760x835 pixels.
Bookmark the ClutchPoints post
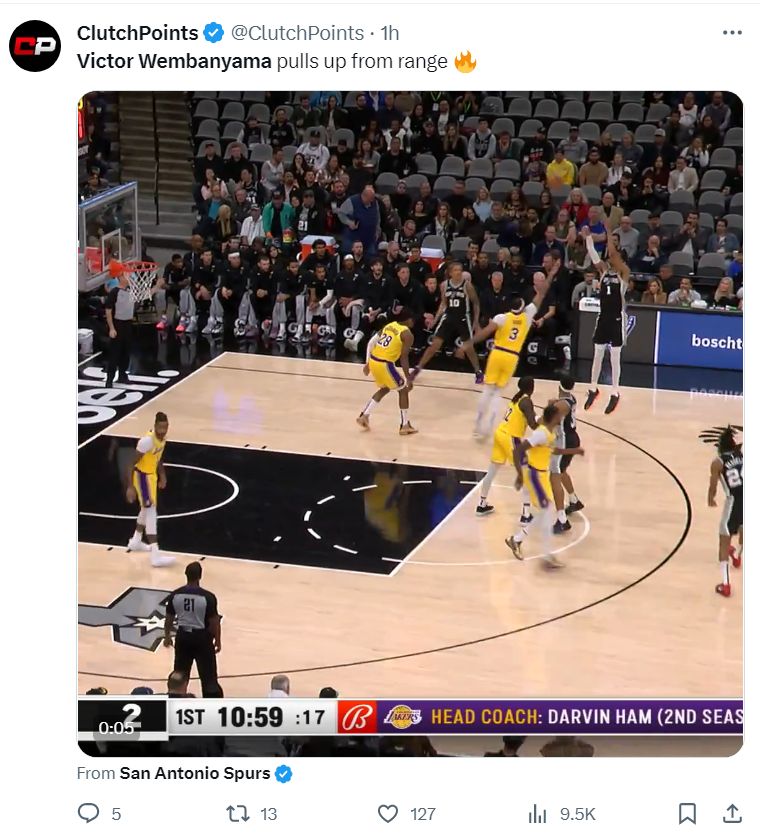(x=688, y=814)
